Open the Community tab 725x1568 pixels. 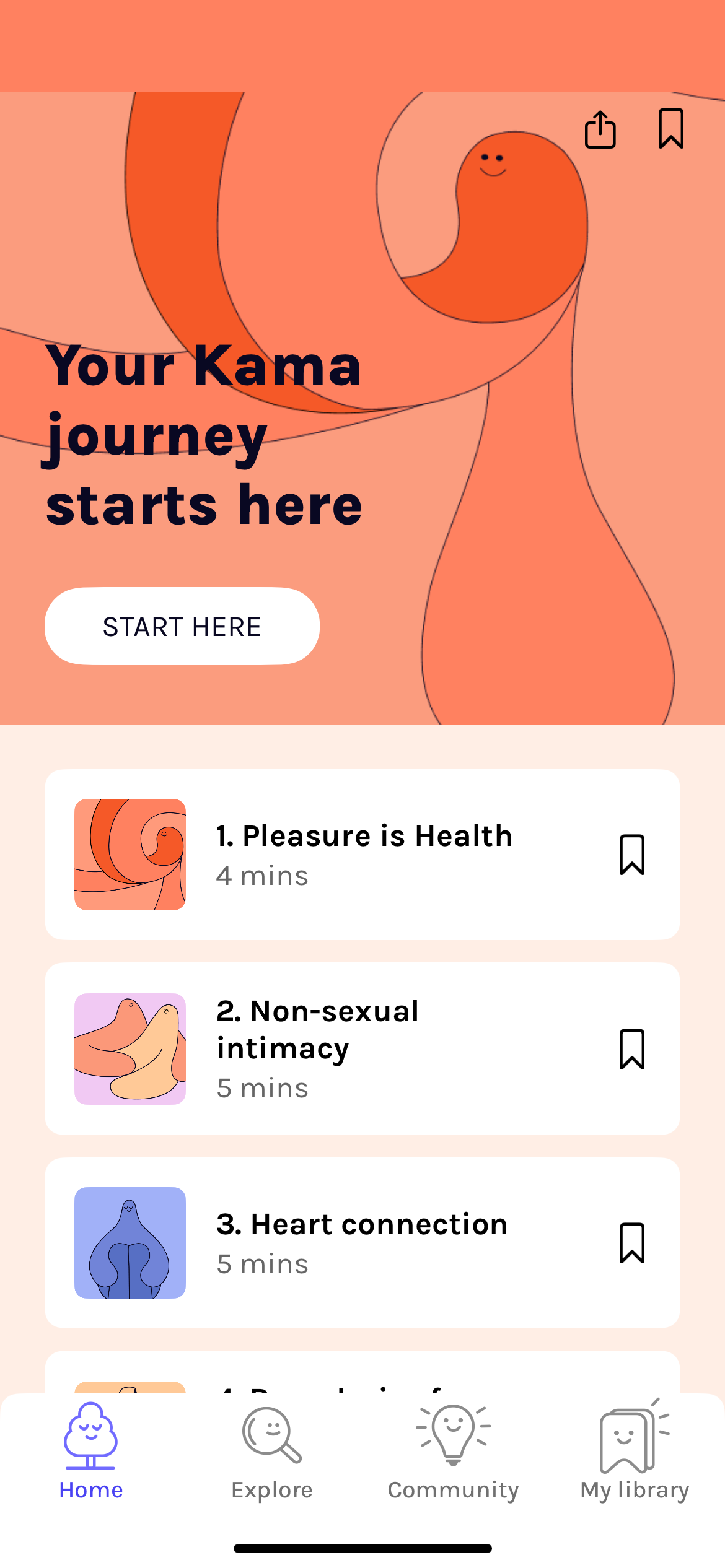pyautogui.click(x=453, y=1452)
